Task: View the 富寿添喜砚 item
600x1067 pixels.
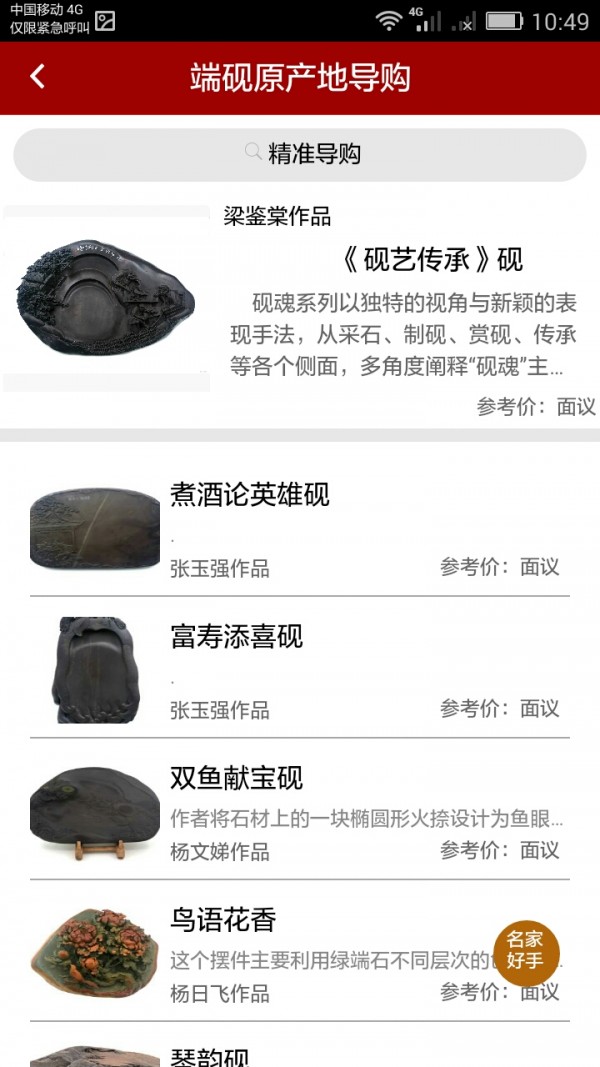Action: 300,670
